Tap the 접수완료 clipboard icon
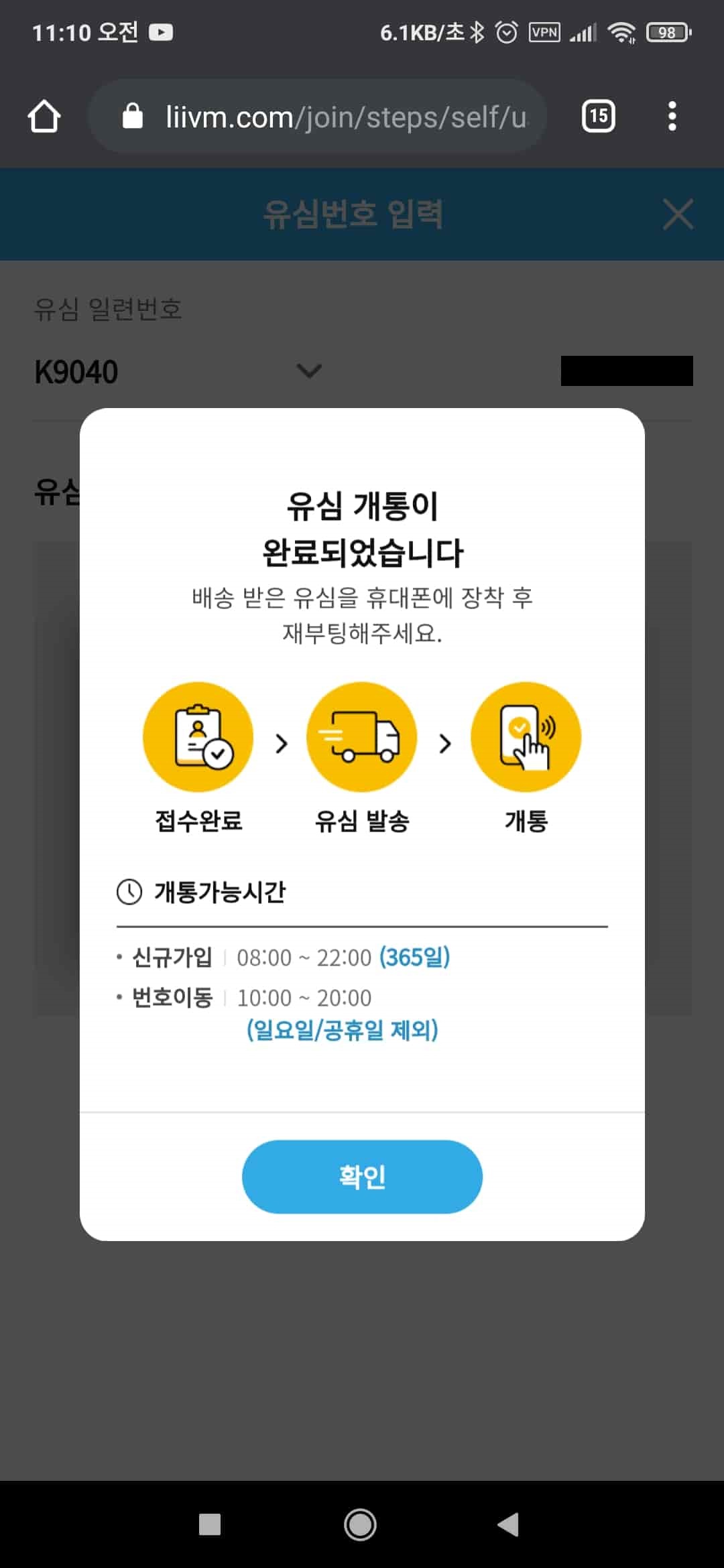Viewport: 724px width, 1568px height. [198, 736]
